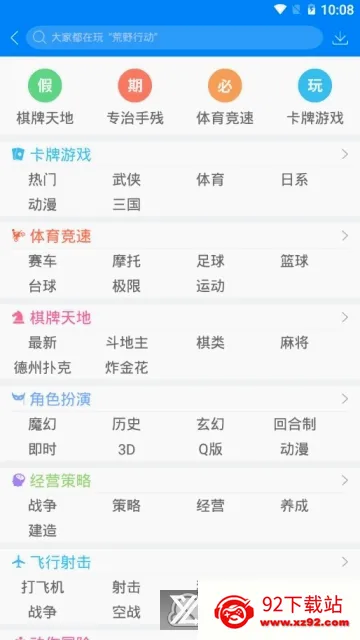Select the 日系 subcategory
The height and width of the screenshot is (640, 360).
pos(294,180)
